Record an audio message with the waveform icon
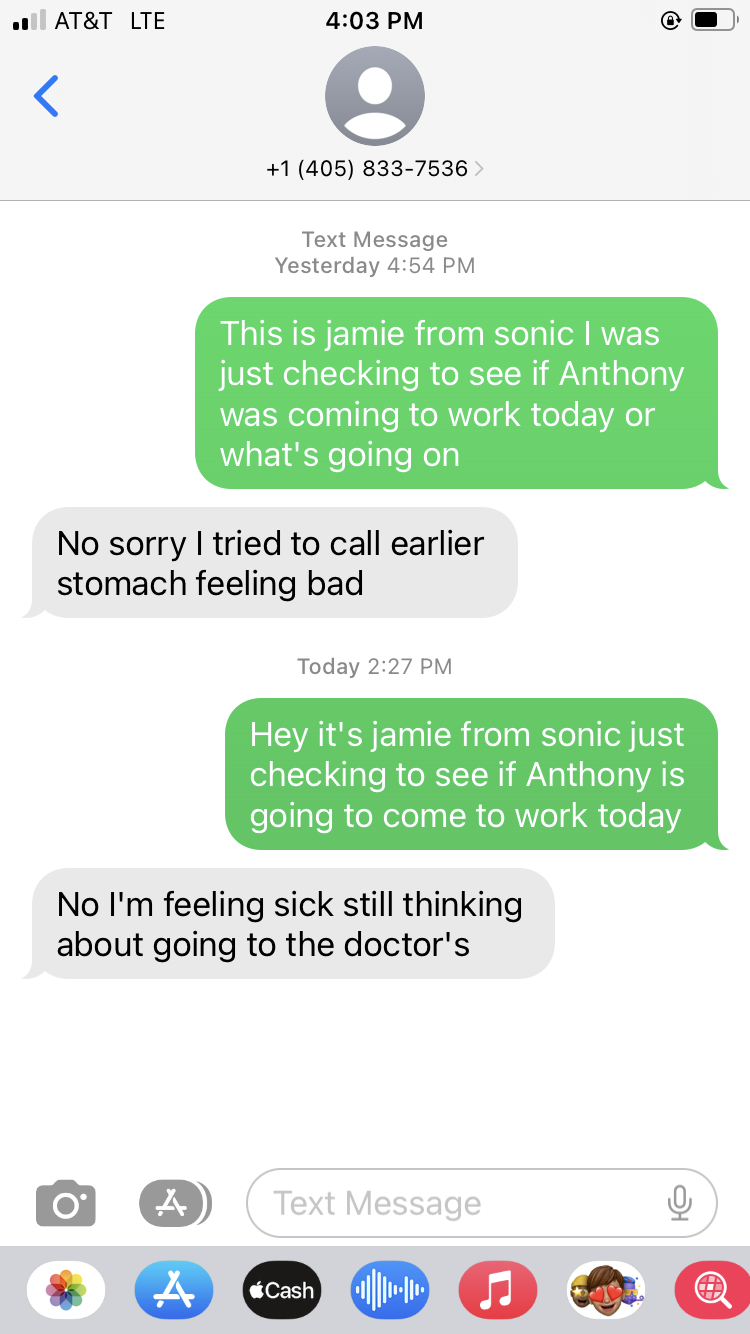Image resolution: width=750 pixels, height=1334 pixels. click(x=390, y=1290)
